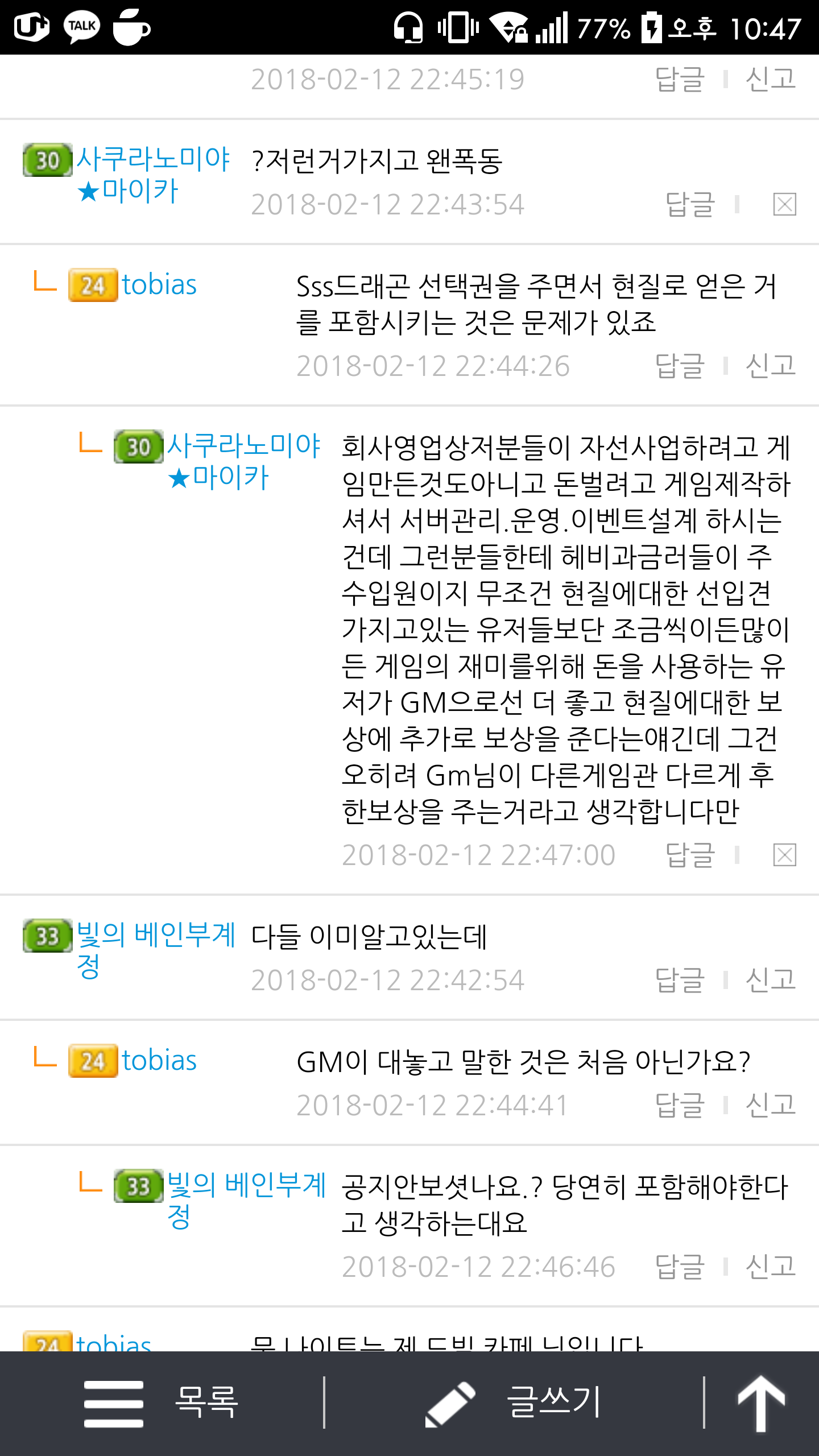Jump to top with the up arrow
819x1456 pixels.
click(x=761, y=1403)
